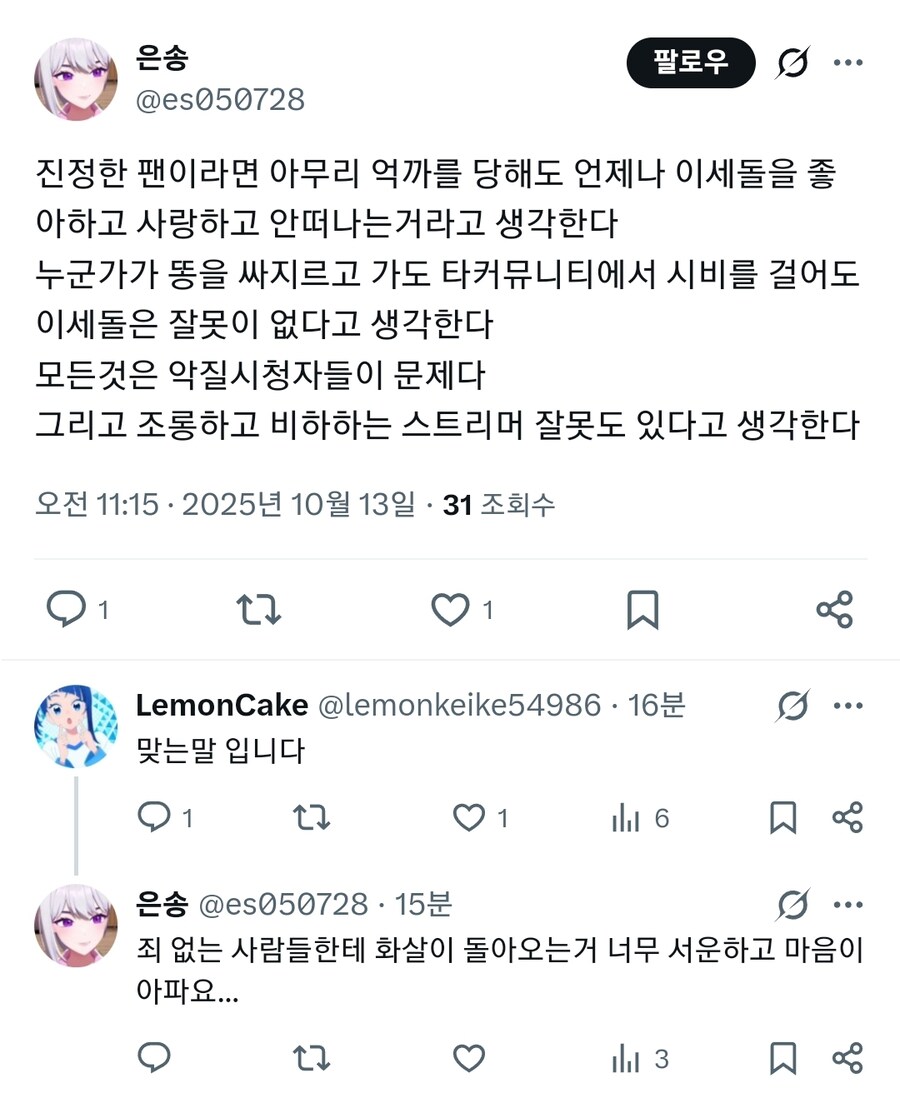Bookmark the main post by 은송

642,609
